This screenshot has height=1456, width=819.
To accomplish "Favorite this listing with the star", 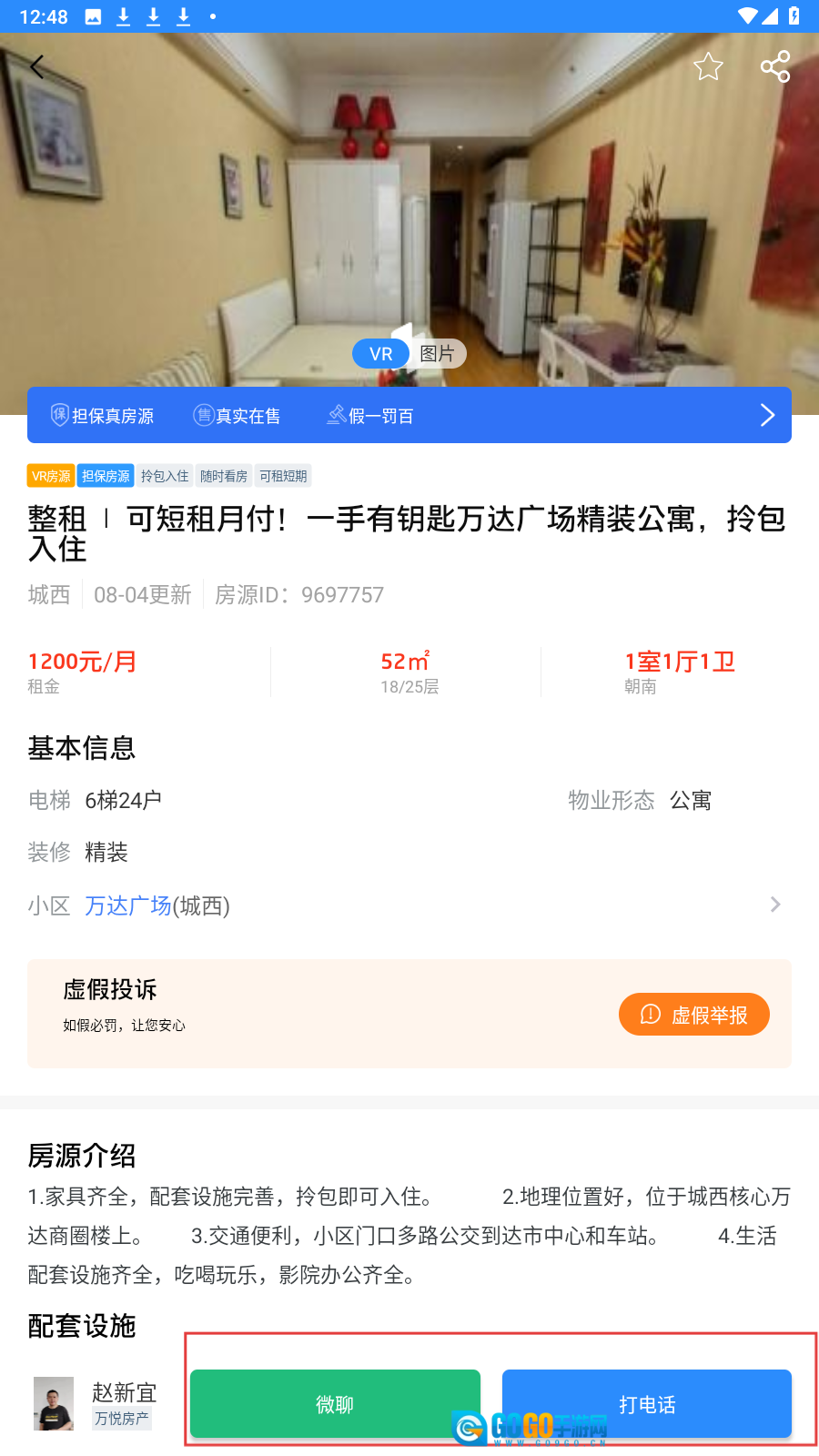I will [708, 66].
